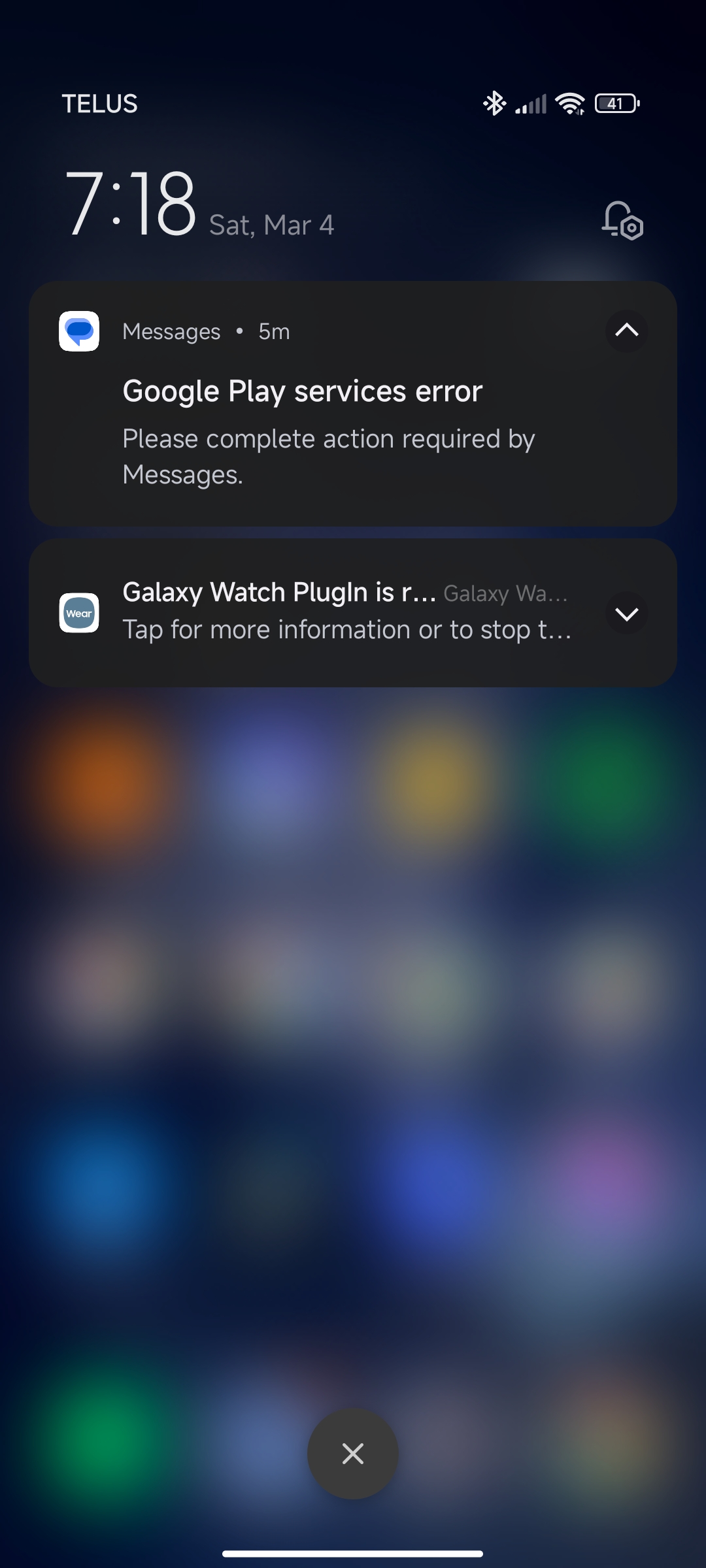The width and height of the screenshot is (706, 1568).
Task: Open the Galaxy Watch PlugIn notification
Action: click(x=353, y=613)
